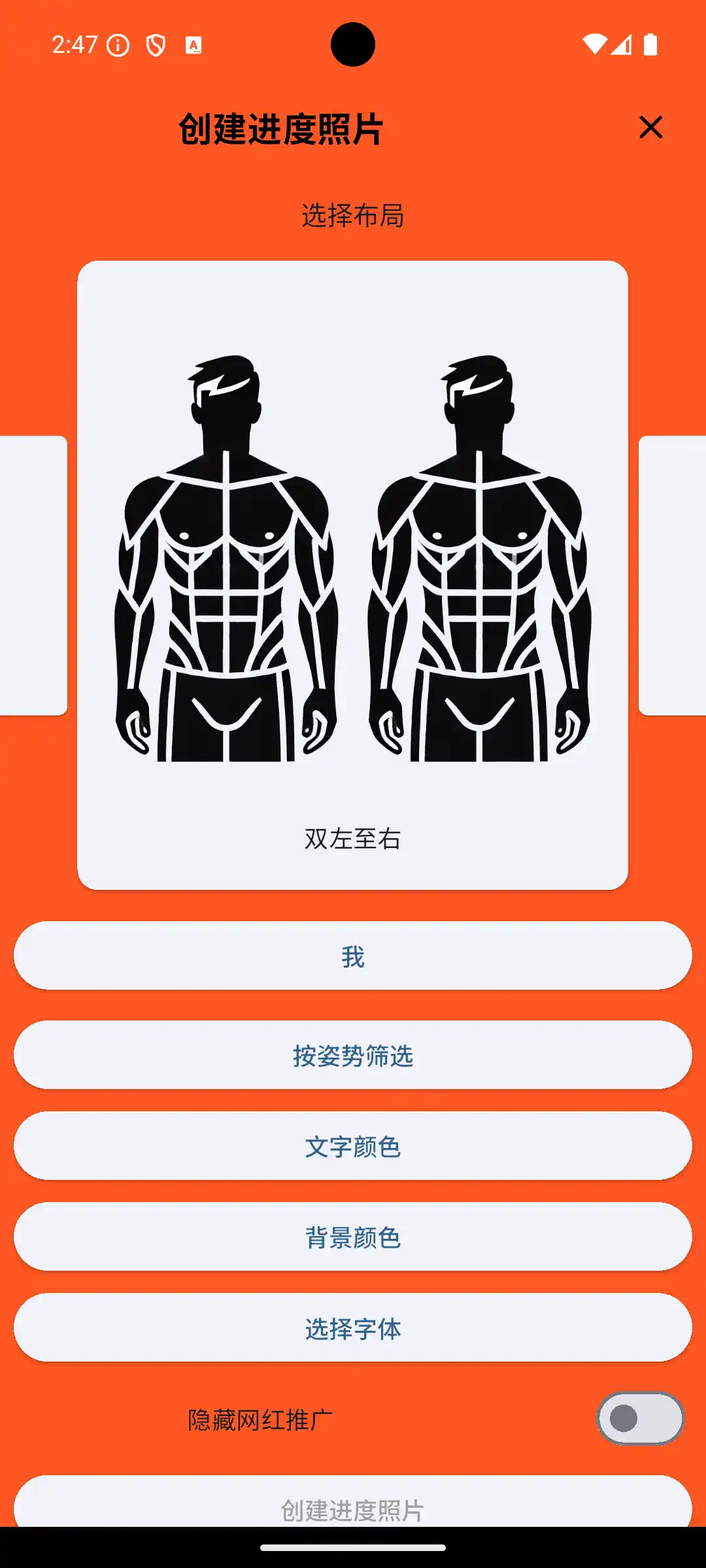Tap the partial layout card on the right edge

tap(675, 575)
